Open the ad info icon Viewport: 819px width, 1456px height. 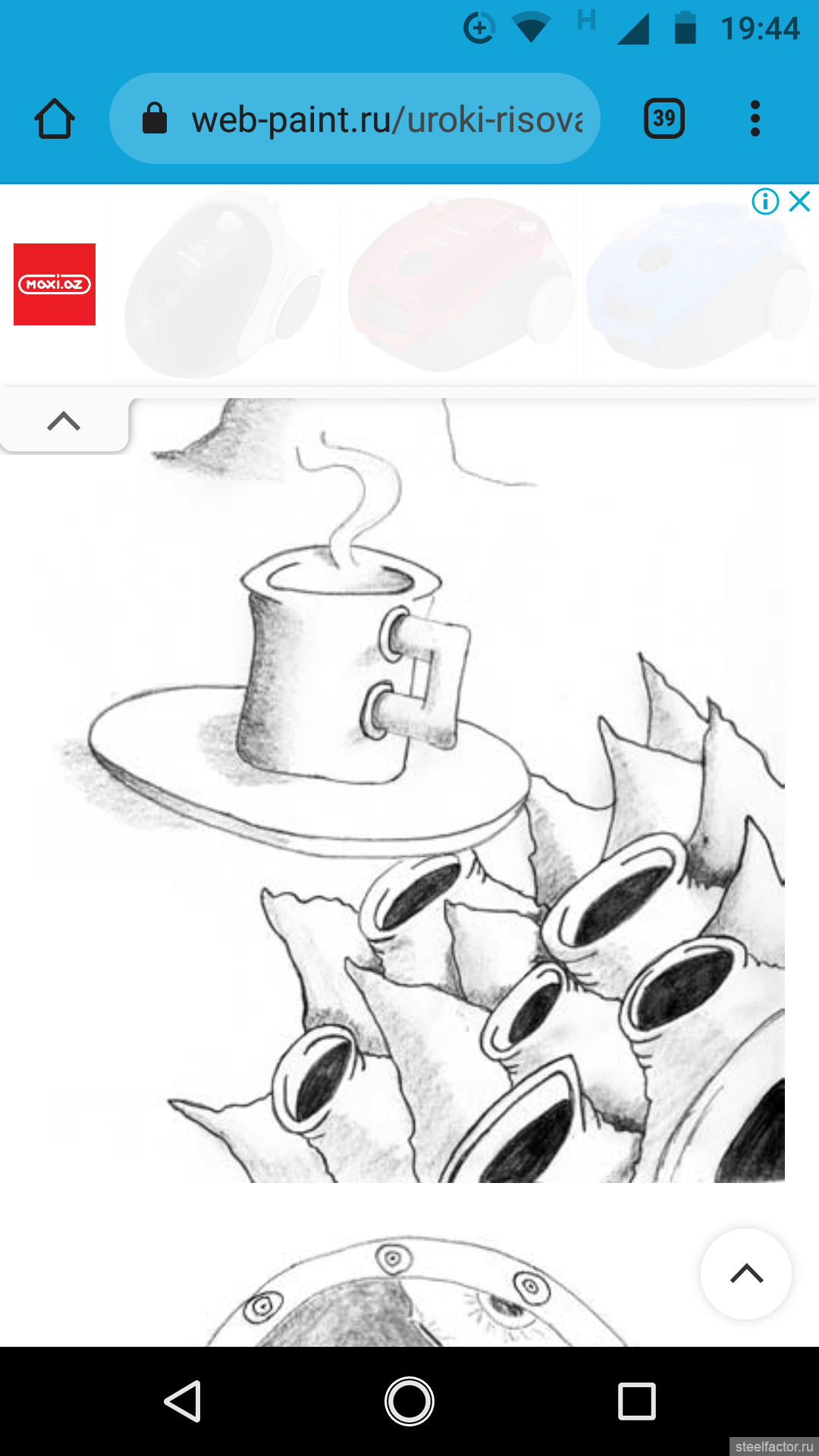(765, 202)
